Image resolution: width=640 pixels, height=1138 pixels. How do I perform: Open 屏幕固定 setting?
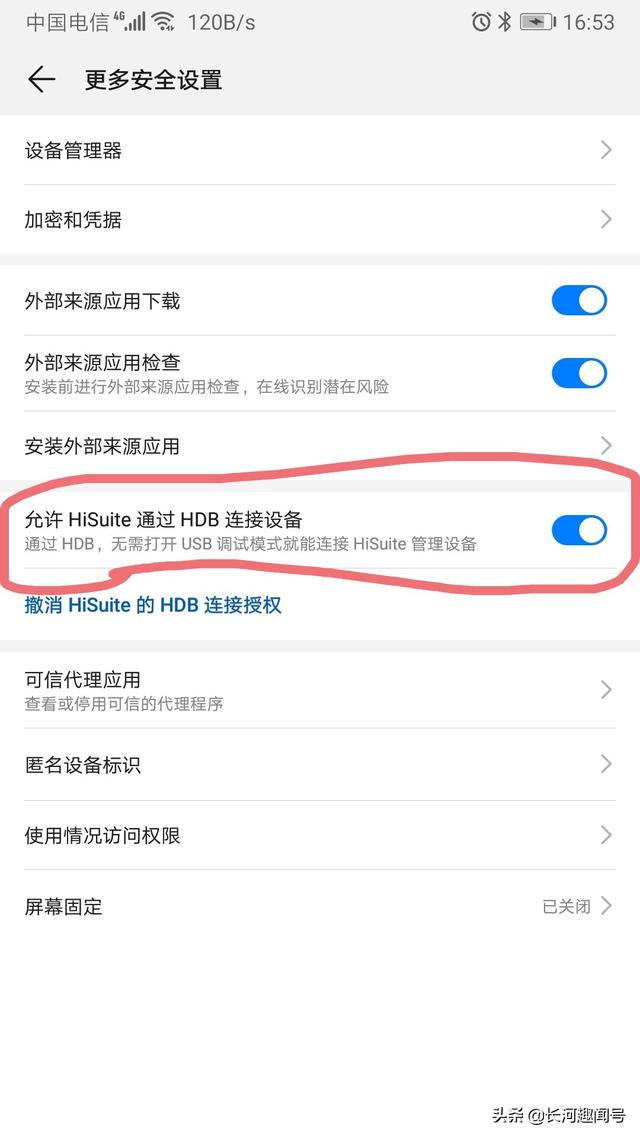tap(320, 906)
